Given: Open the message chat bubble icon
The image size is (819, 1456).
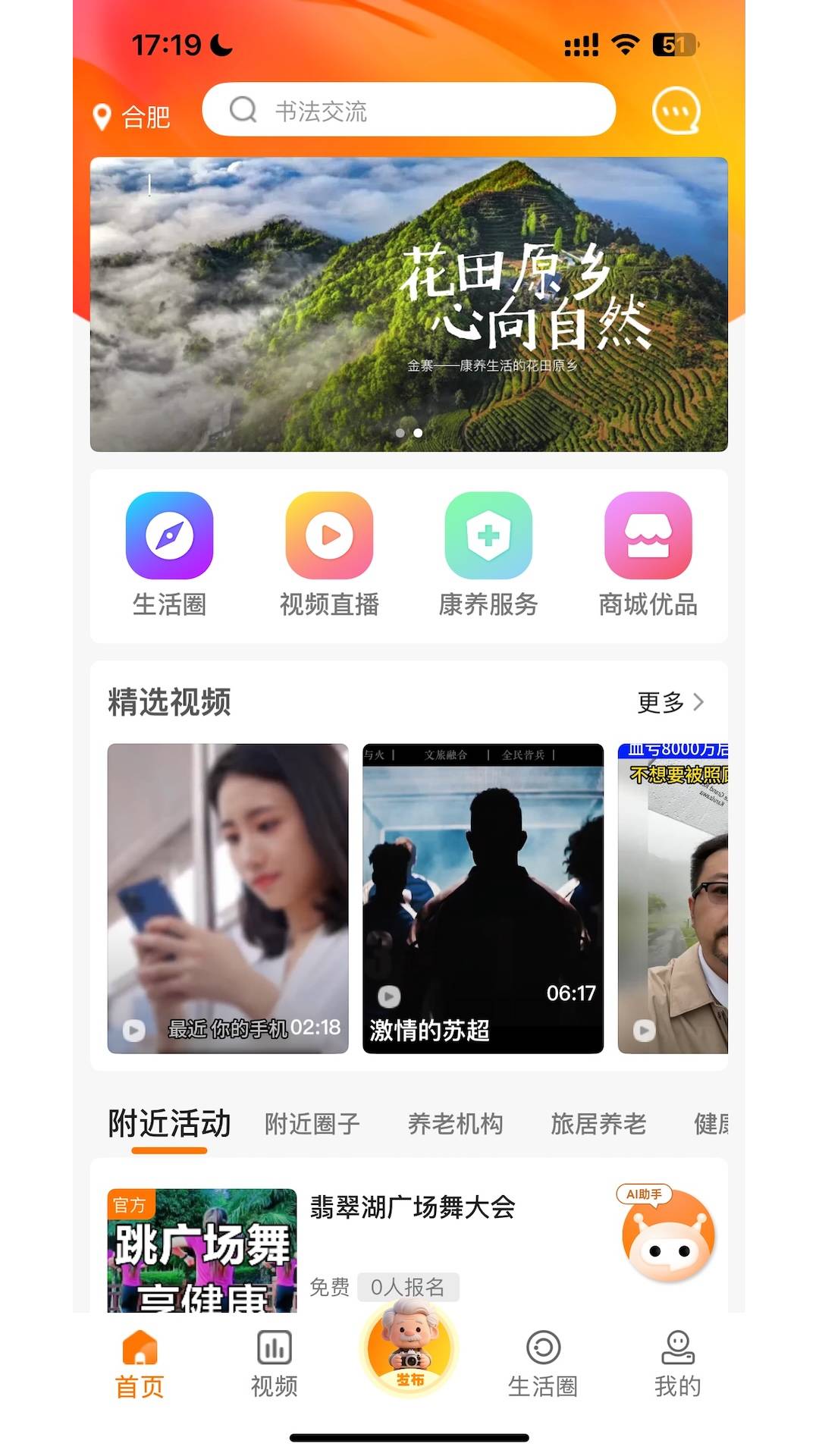Looking at the screenshot, I should [677, 111].
